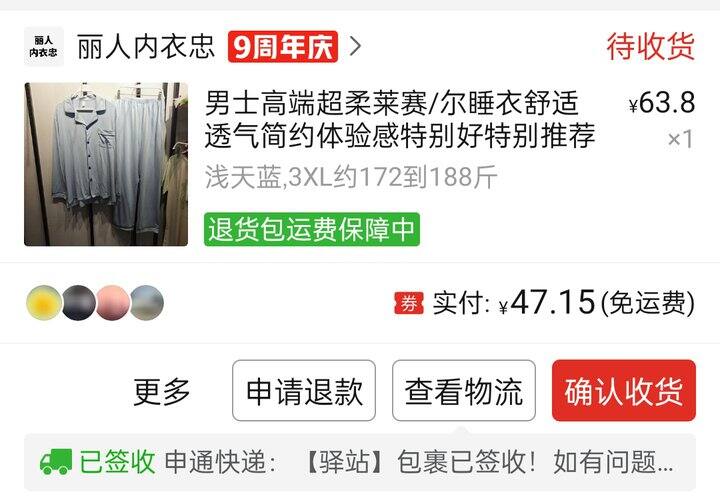Tap 确认收货 to confirm receipt
The image size is (720, 502).
click(x=624, y=390)
